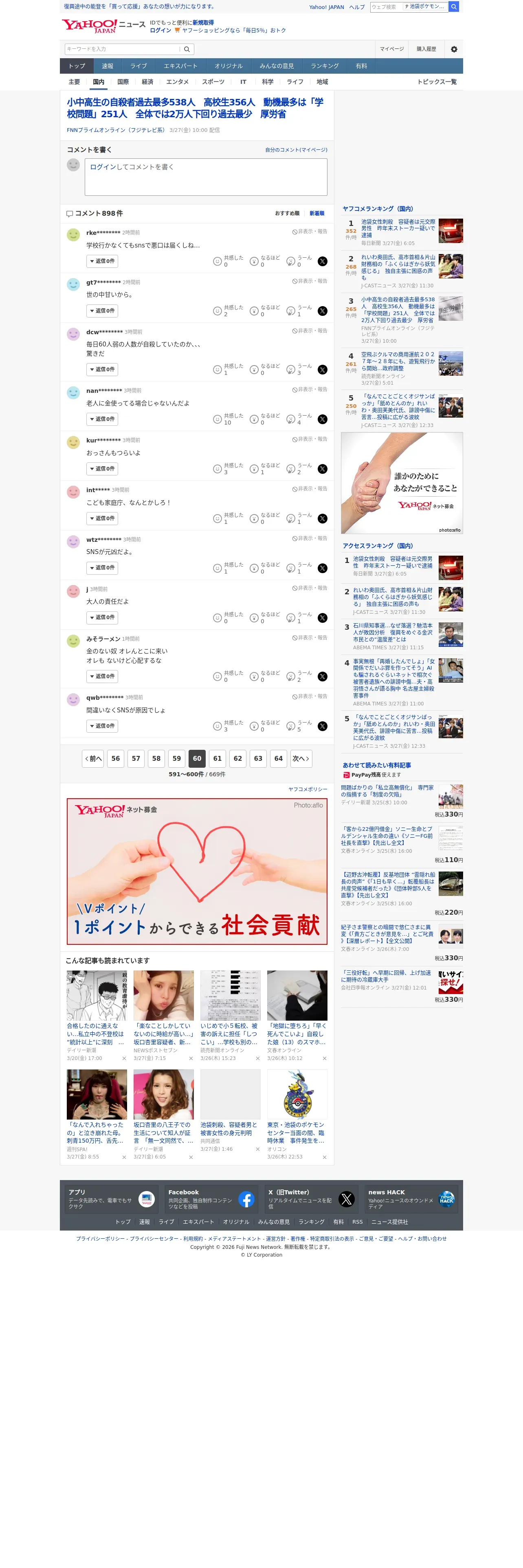Open the ヤフコメポリシー link
The image size is (523, 1568).
(308, 789)
